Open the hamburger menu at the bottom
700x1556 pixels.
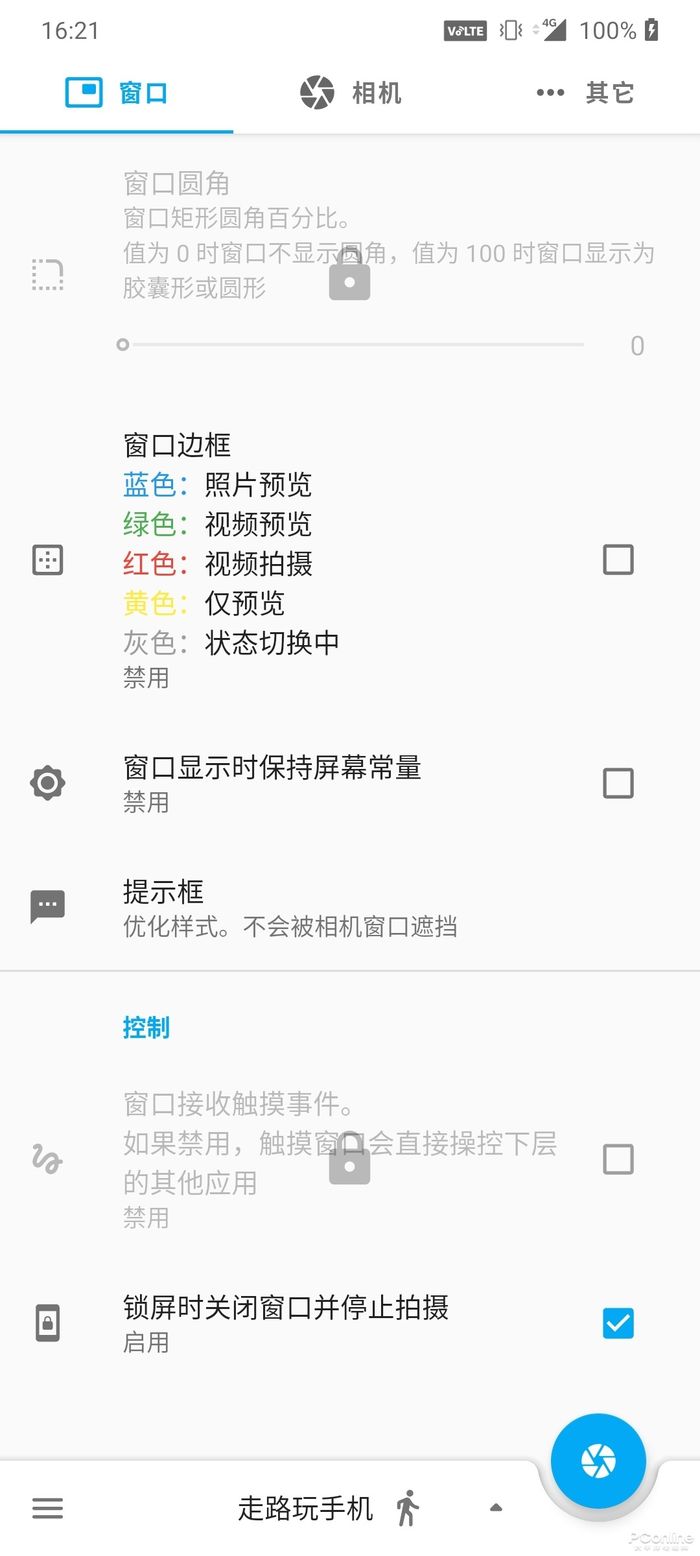47,1508
